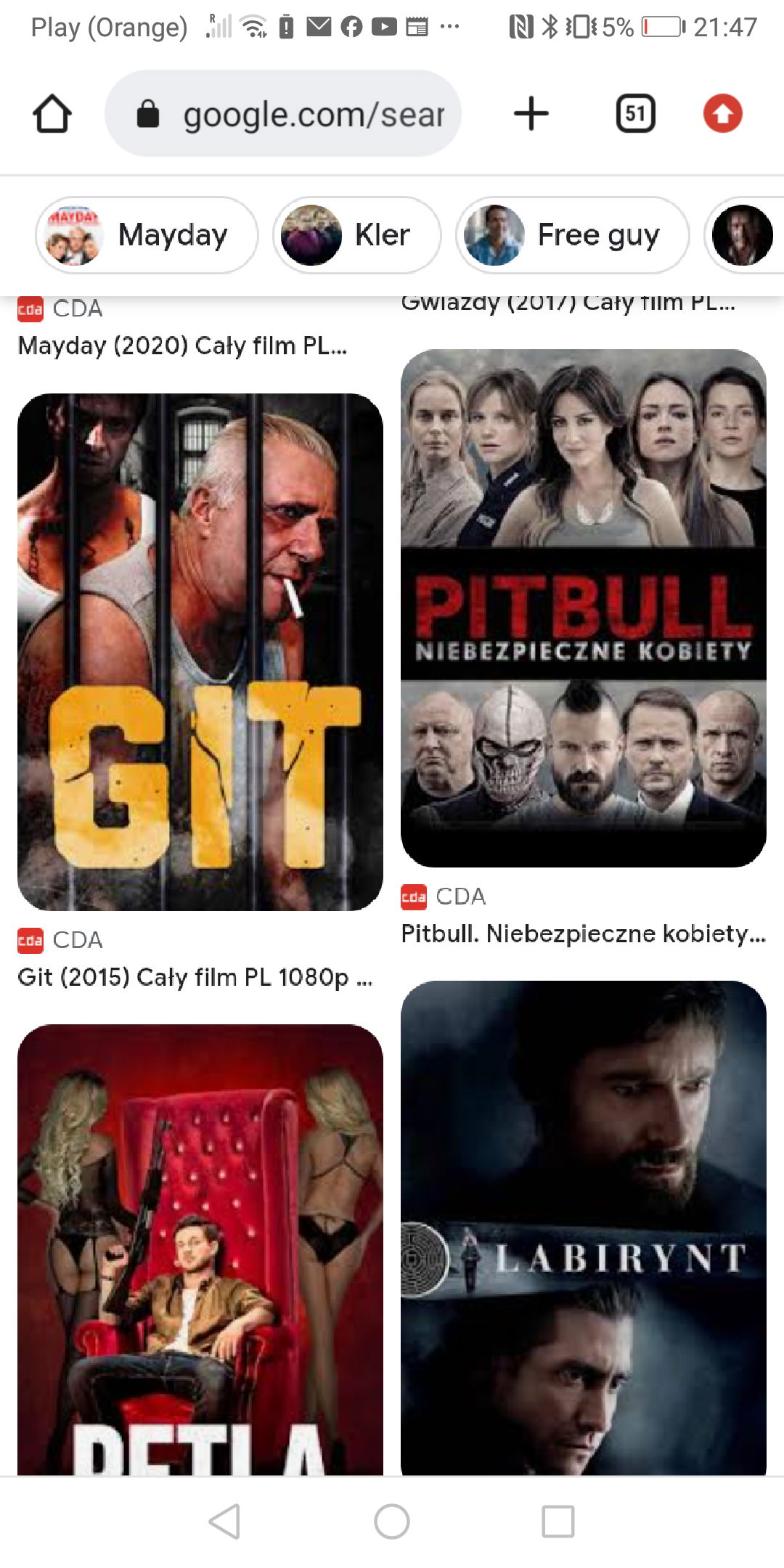Open the Pitbull. Niebezpieczne kobiety title link

[583, 934]
